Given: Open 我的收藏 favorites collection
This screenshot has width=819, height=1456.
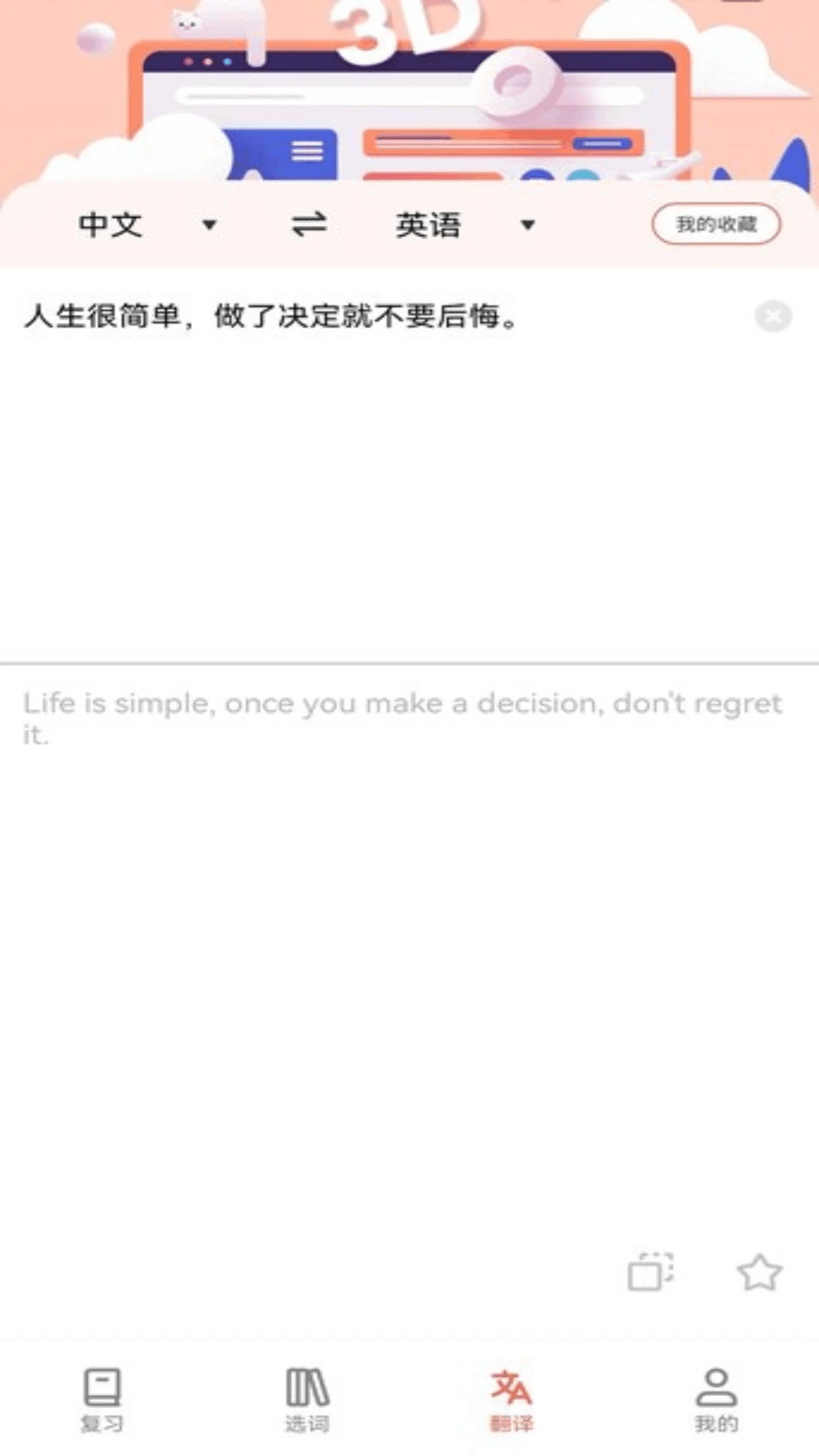Looking at the screenshot, I should [x=716, y=224].
